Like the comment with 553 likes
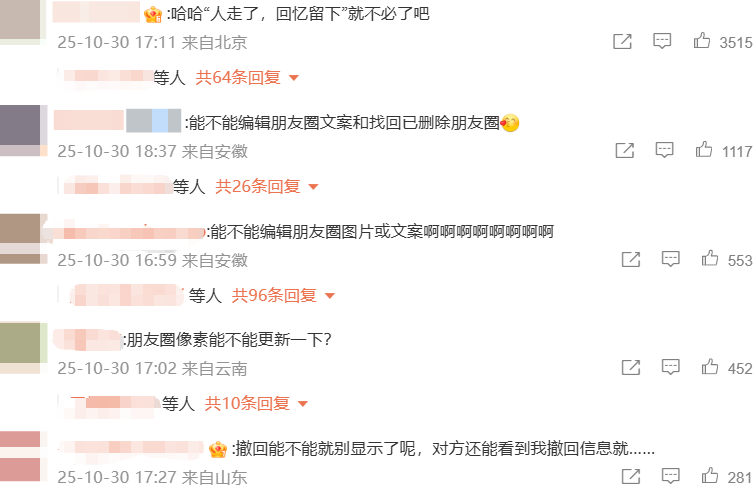The height and width of the screenshot is (490, 756). click(x=710, y=260)
